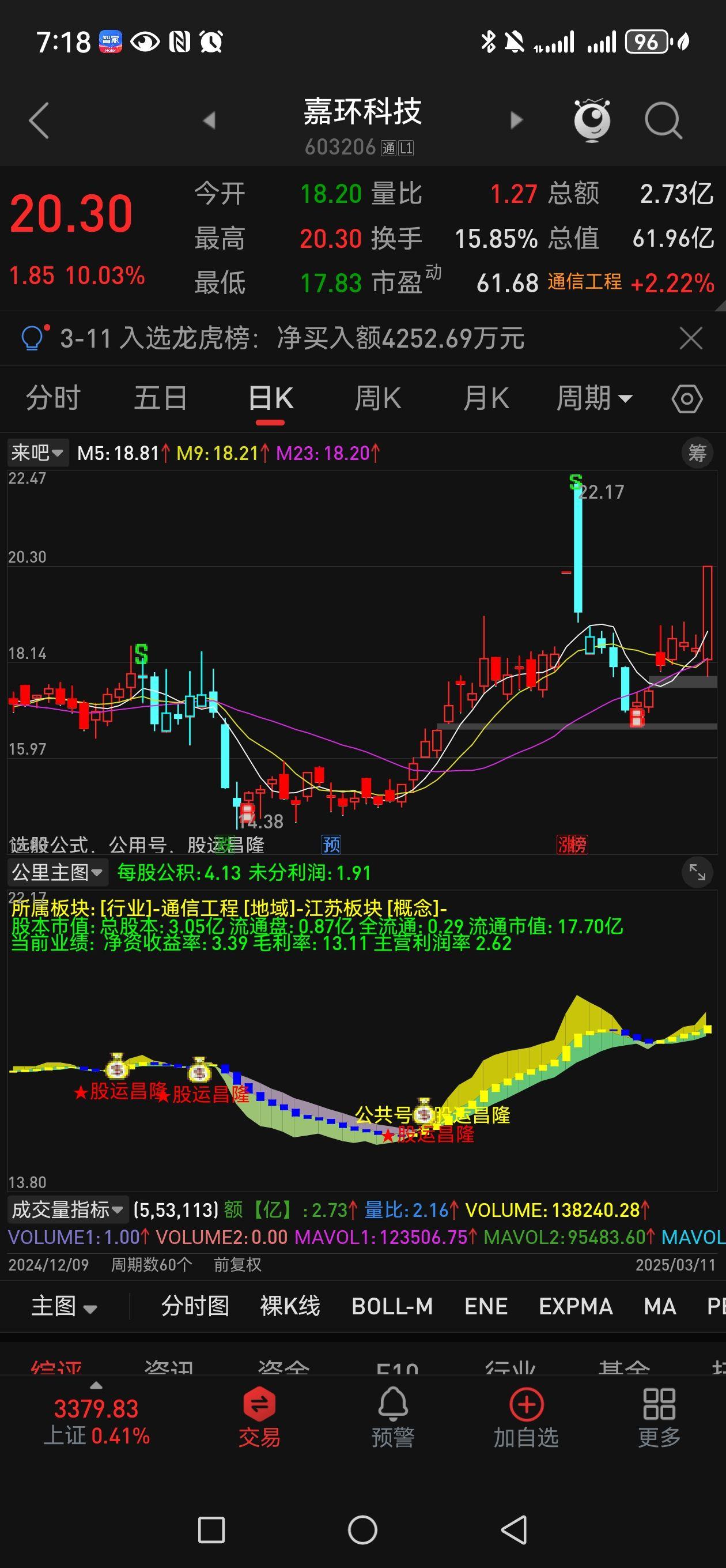Dismiss the 龙虎榜 news banner

(x=691, y=338)
